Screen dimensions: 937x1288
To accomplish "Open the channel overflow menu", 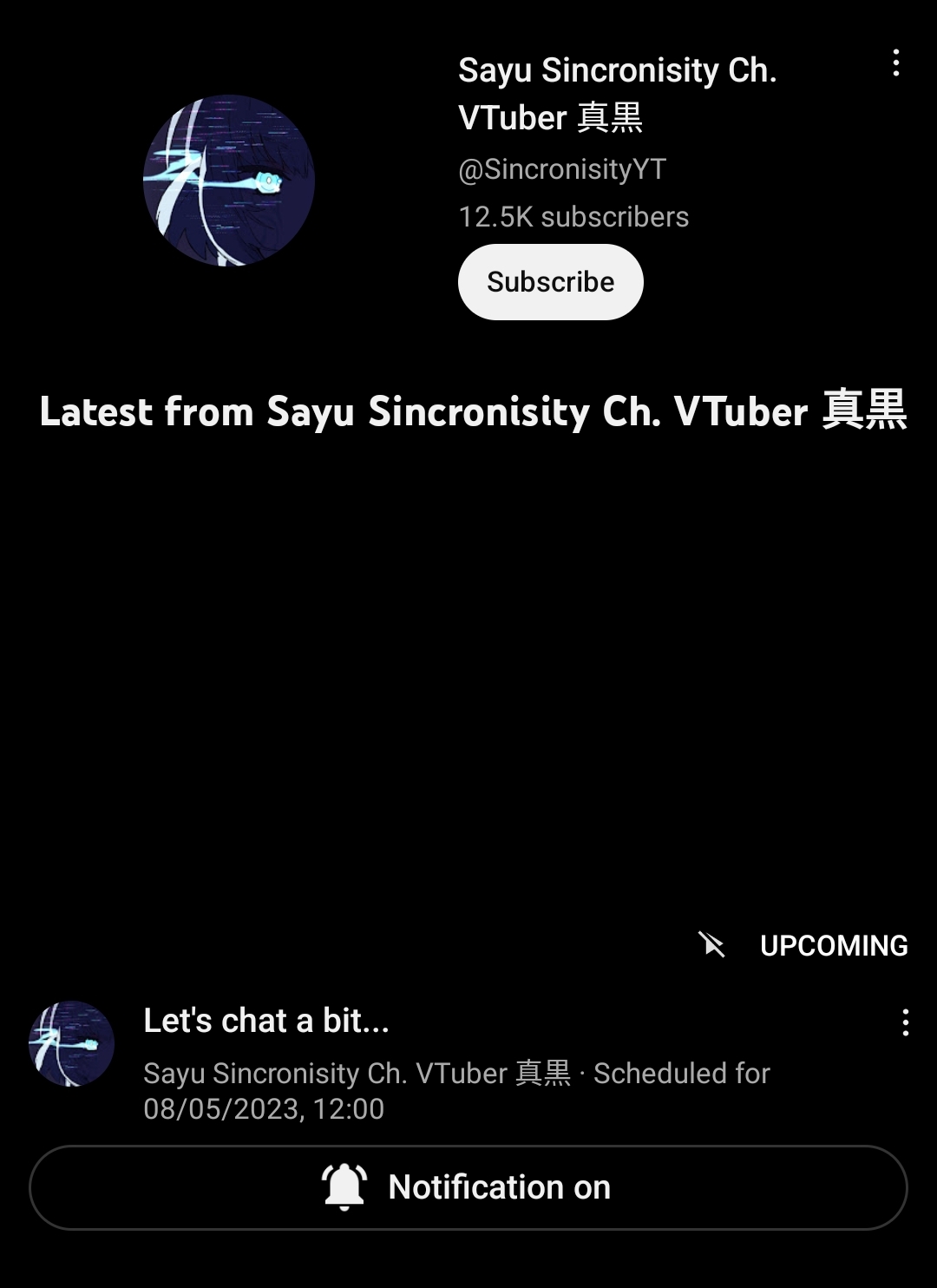I will [x=895, y=62].
